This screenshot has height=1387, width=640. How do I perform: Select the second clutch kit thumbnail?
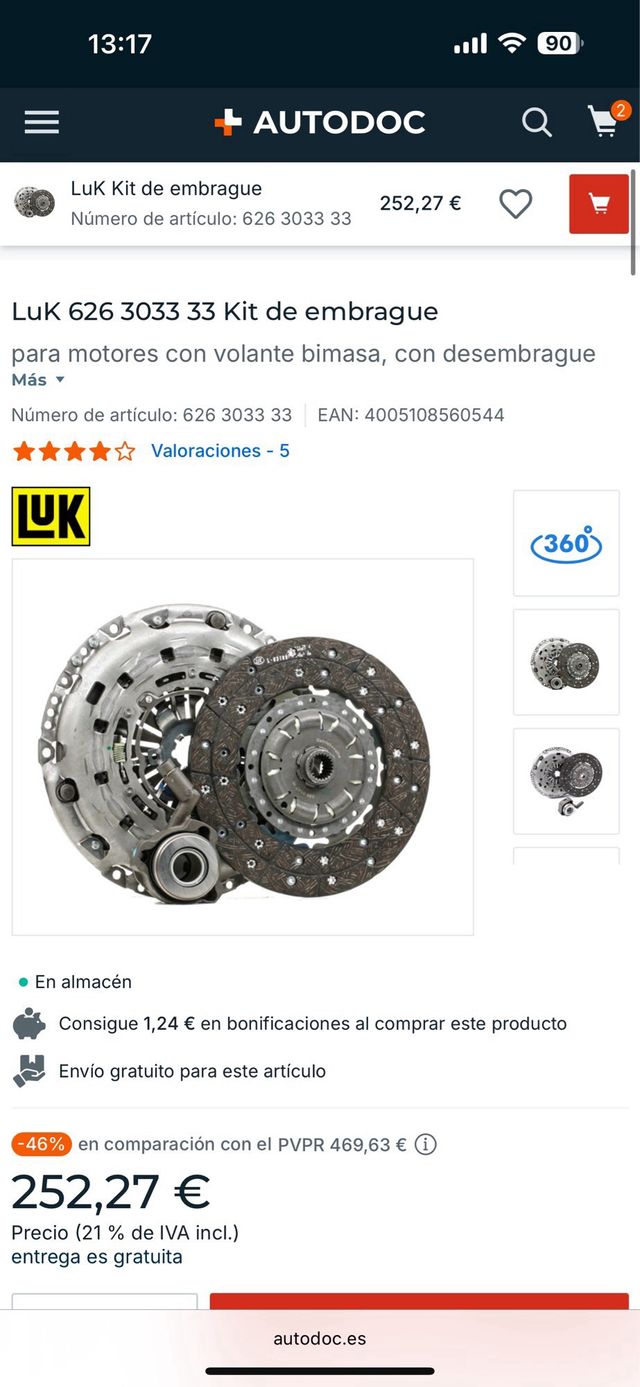(x=566, y=662)
